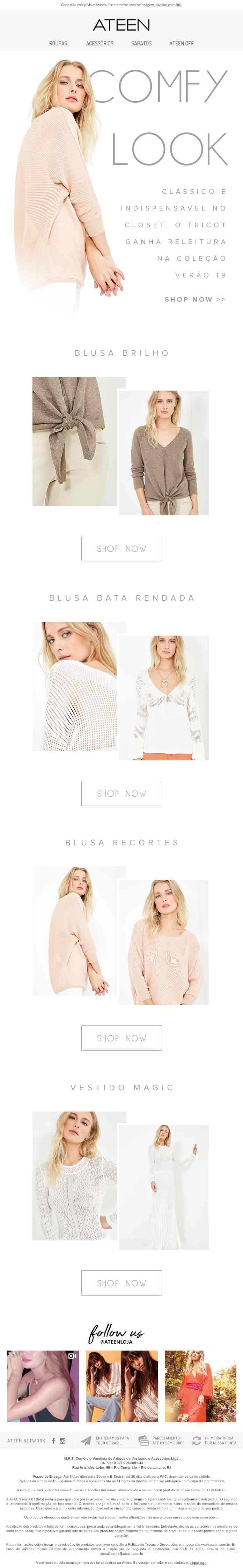
Task: Open the ACESSÓRIOS category
Action: point(100,44)
